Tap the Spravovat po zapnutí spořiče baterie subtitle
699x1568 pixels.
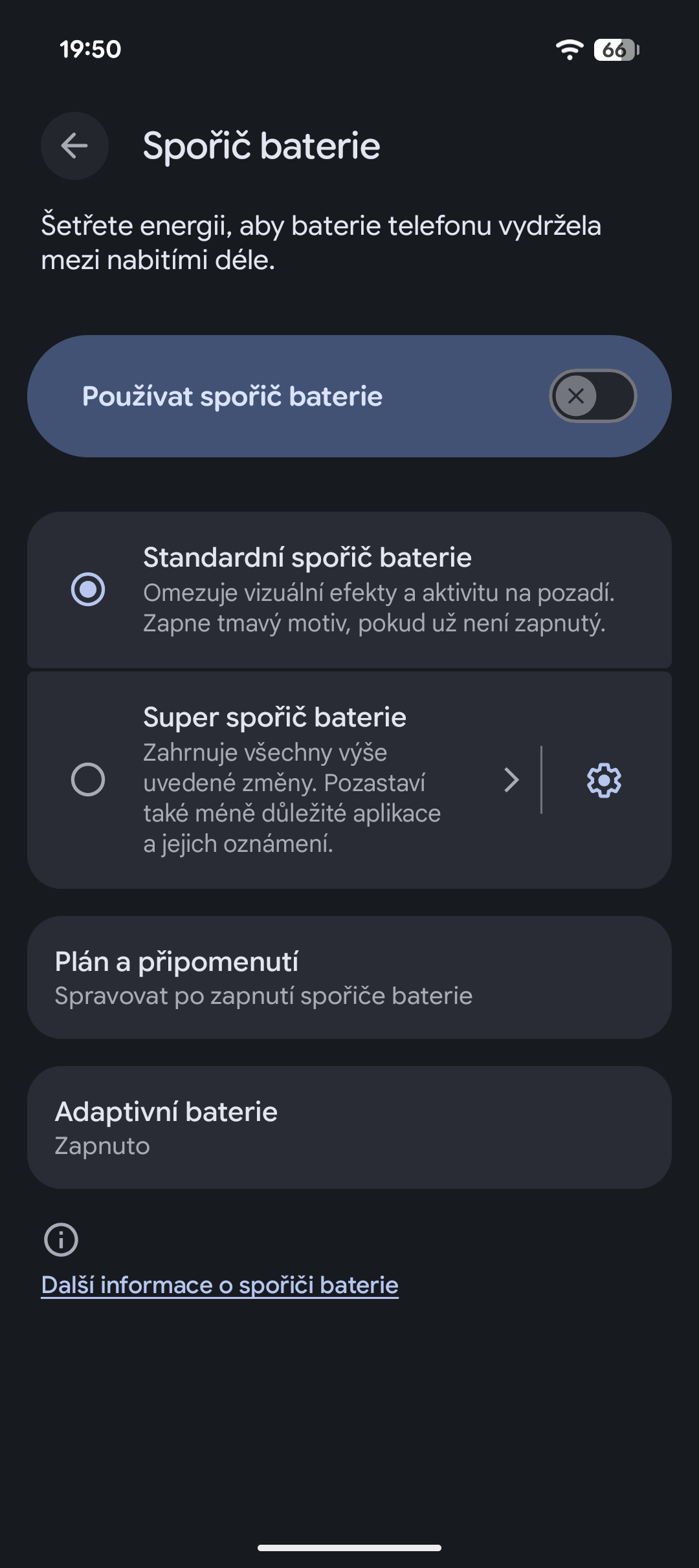(x=264, y=995)
